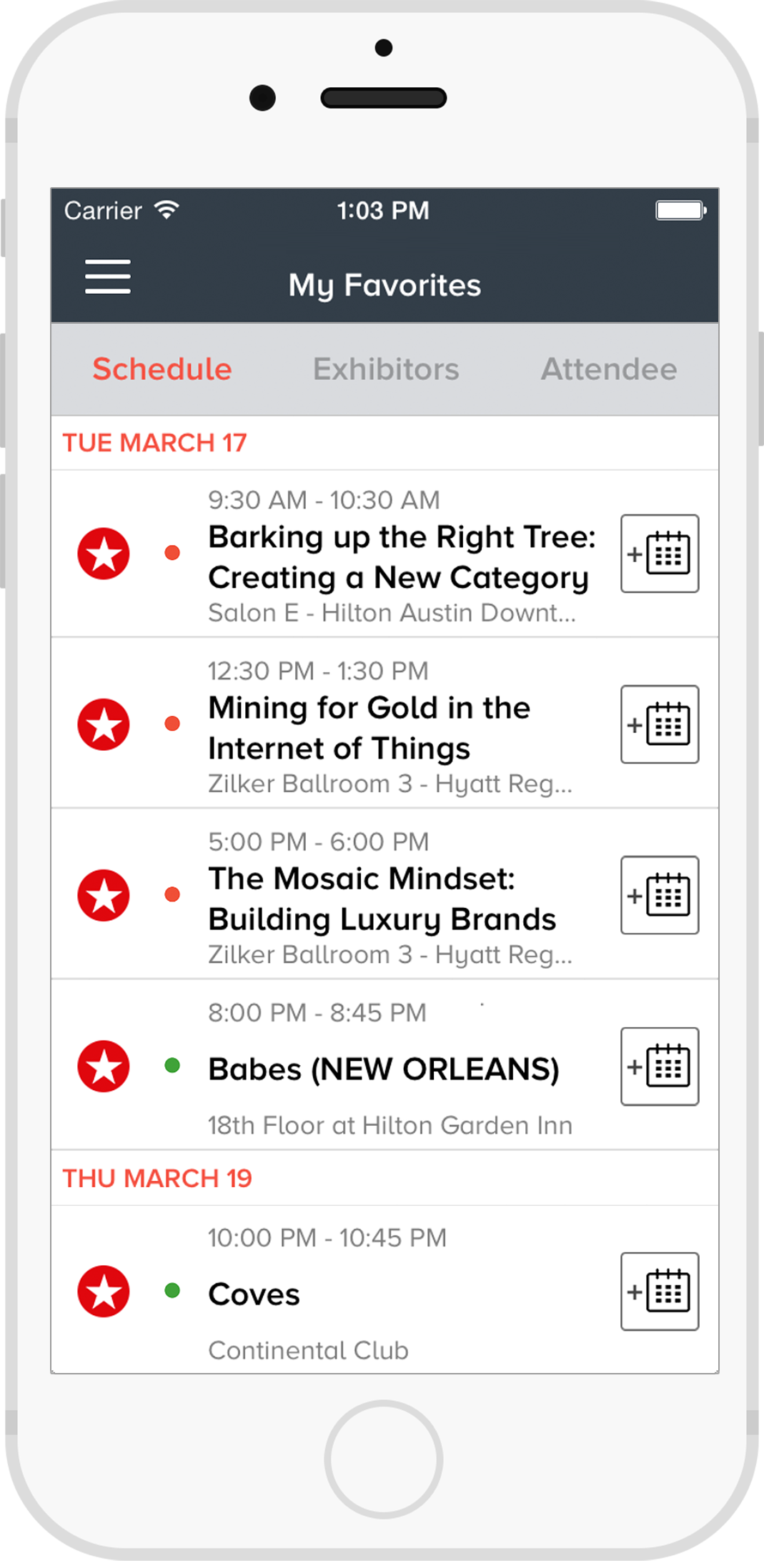Unfavorite the Coves event
This screenshot has width=764, height=1568.
pyautogui.click(x=104, y=1292)
